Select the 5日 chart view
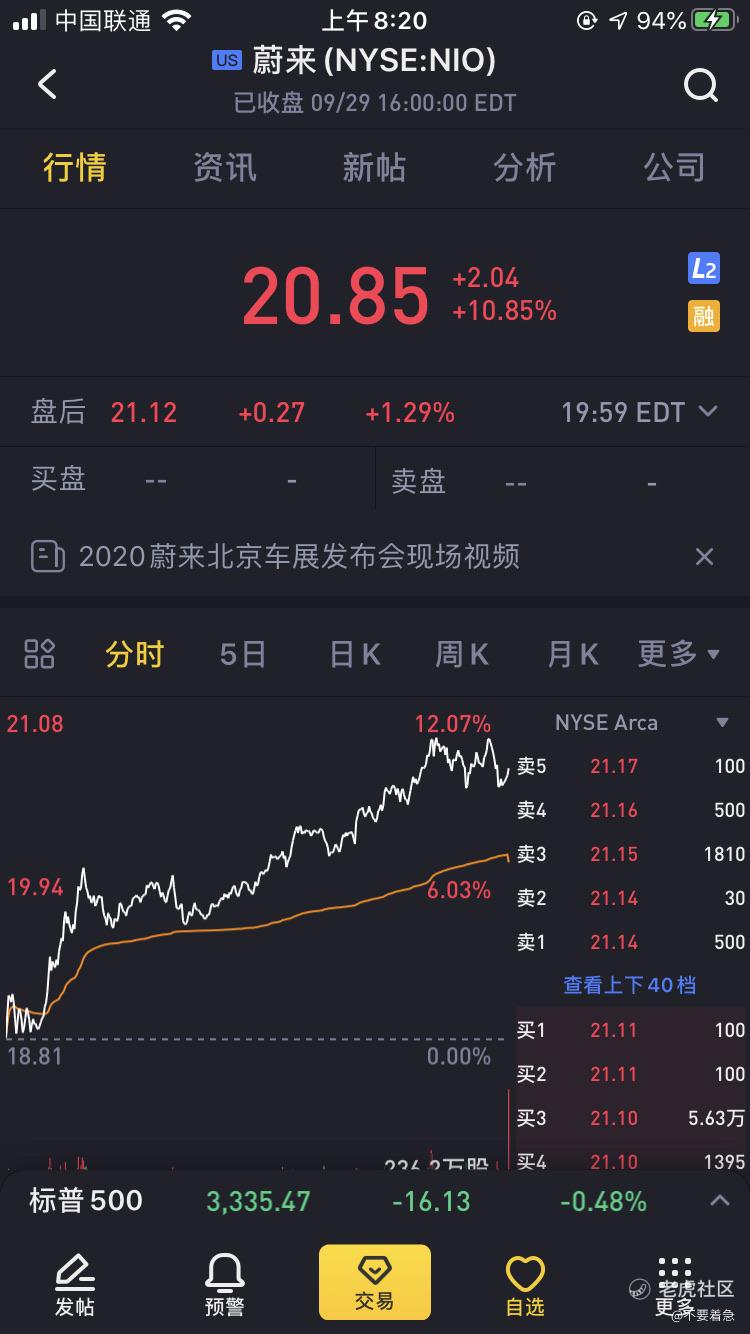This screenshot has width=750, height=1334. (243, 654)
